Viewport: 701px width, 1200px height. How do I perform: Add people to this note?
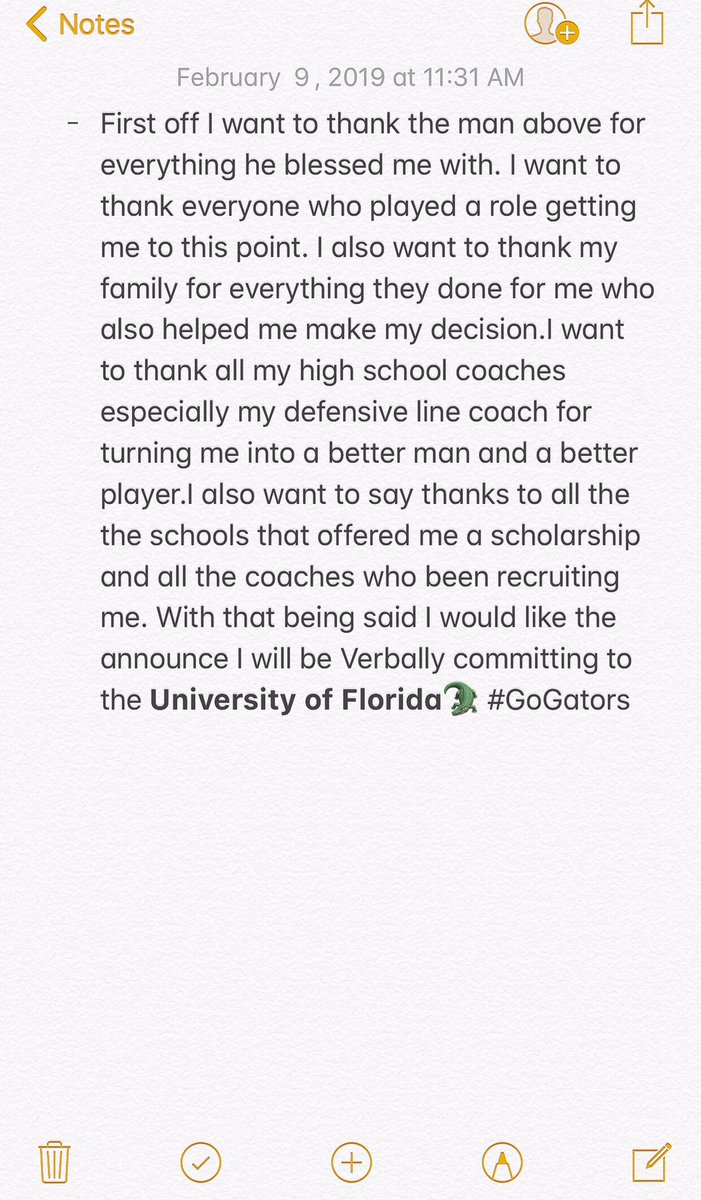coord(550,24)
